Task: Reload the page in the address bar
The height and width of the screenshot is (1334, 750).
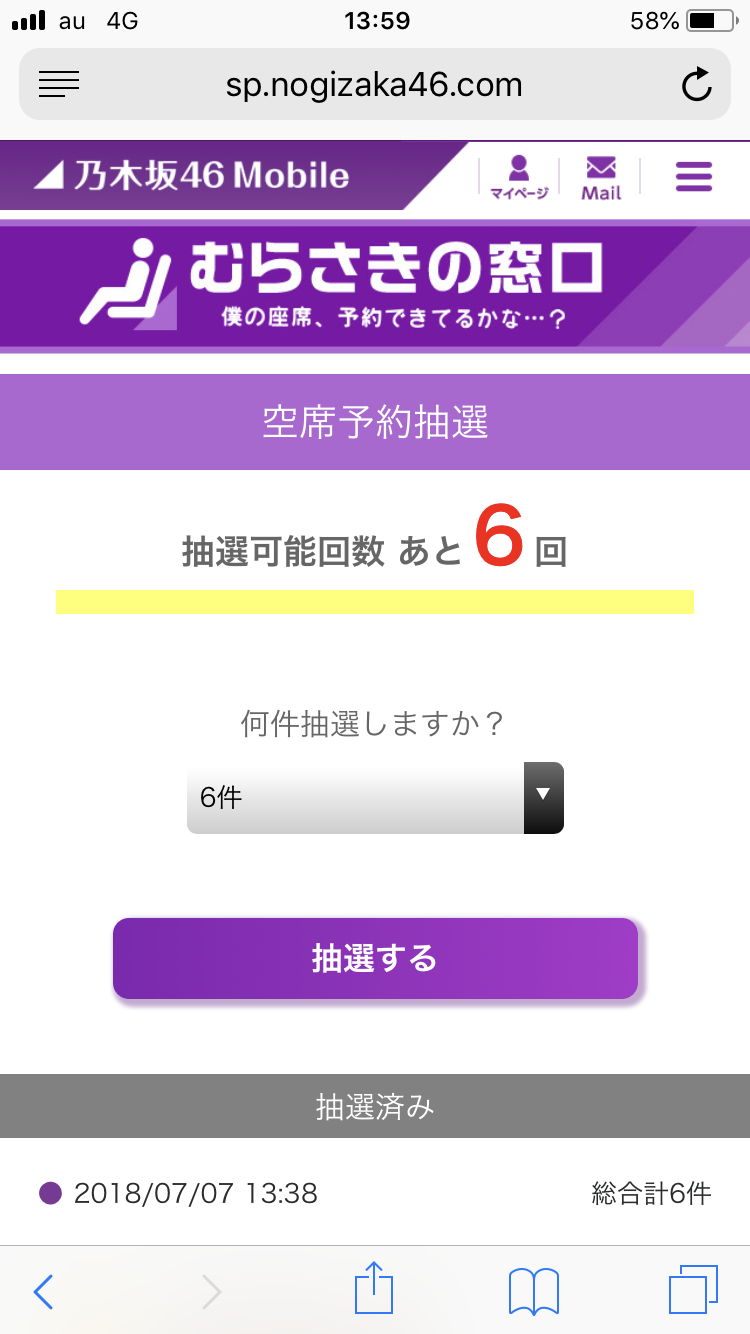Action: (696, 85)
